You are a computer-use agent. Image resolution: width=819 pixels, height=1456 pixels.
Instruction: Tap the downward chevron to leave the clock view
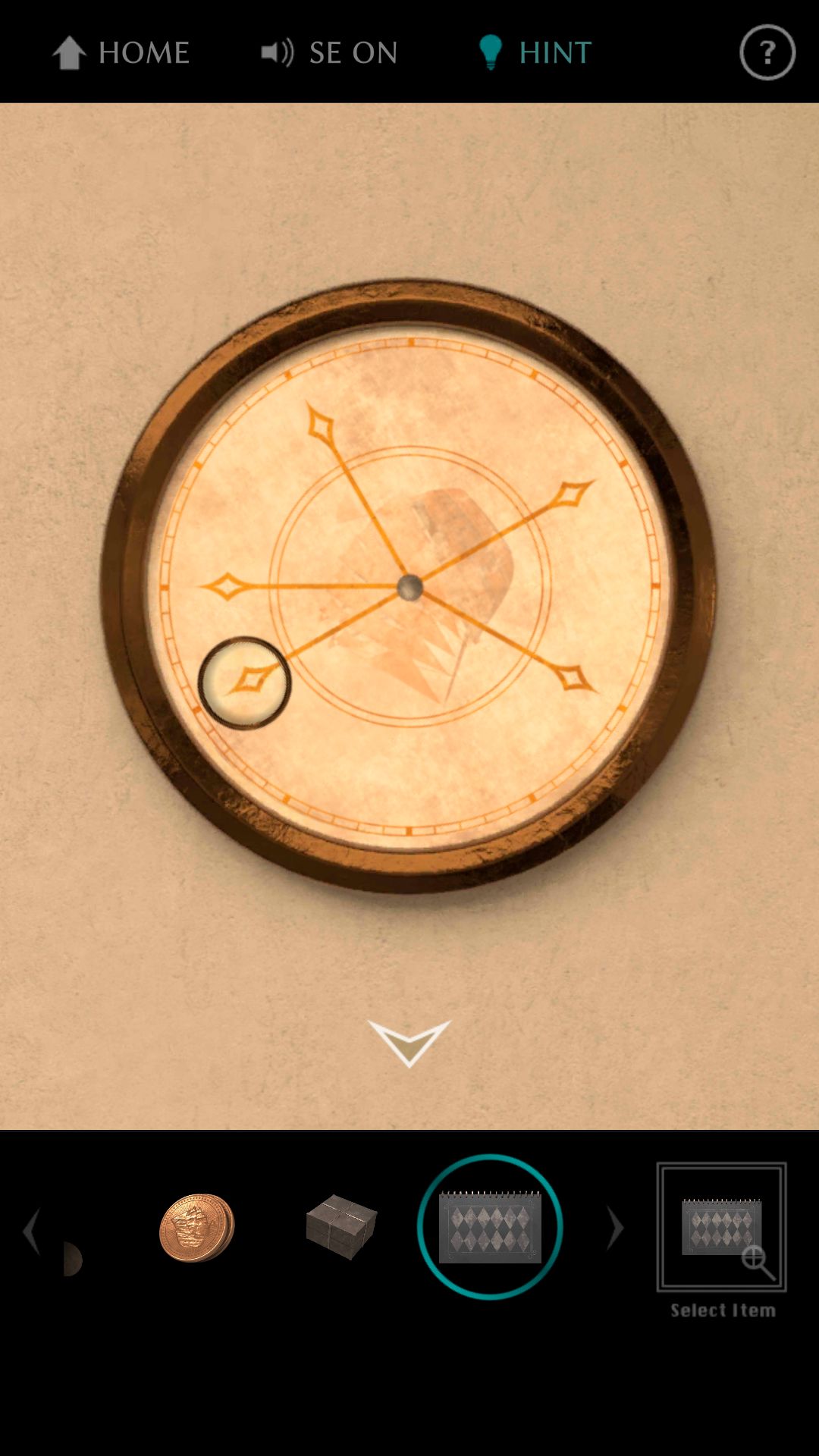click(x=409, y=1043)
